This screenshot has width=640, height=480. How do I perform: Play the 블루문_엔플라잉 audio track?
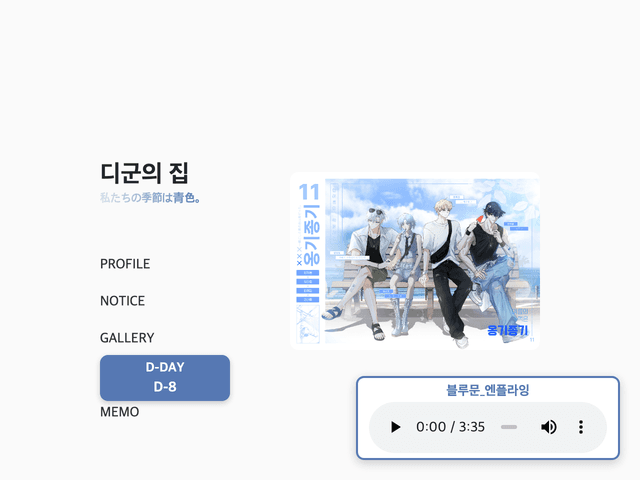(396, 427)
